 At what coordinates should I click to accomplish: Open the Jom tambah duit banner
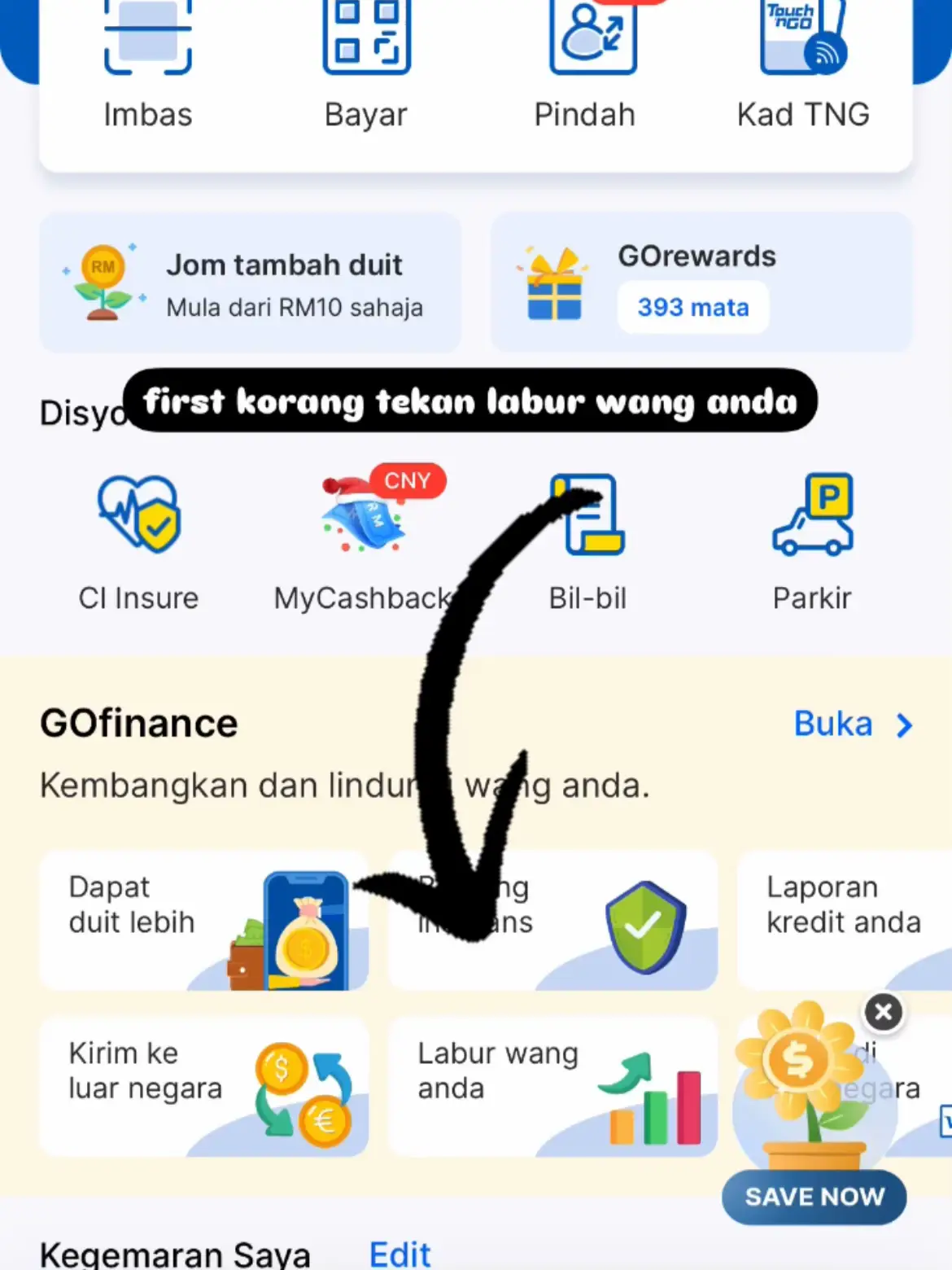click(251, 283)
